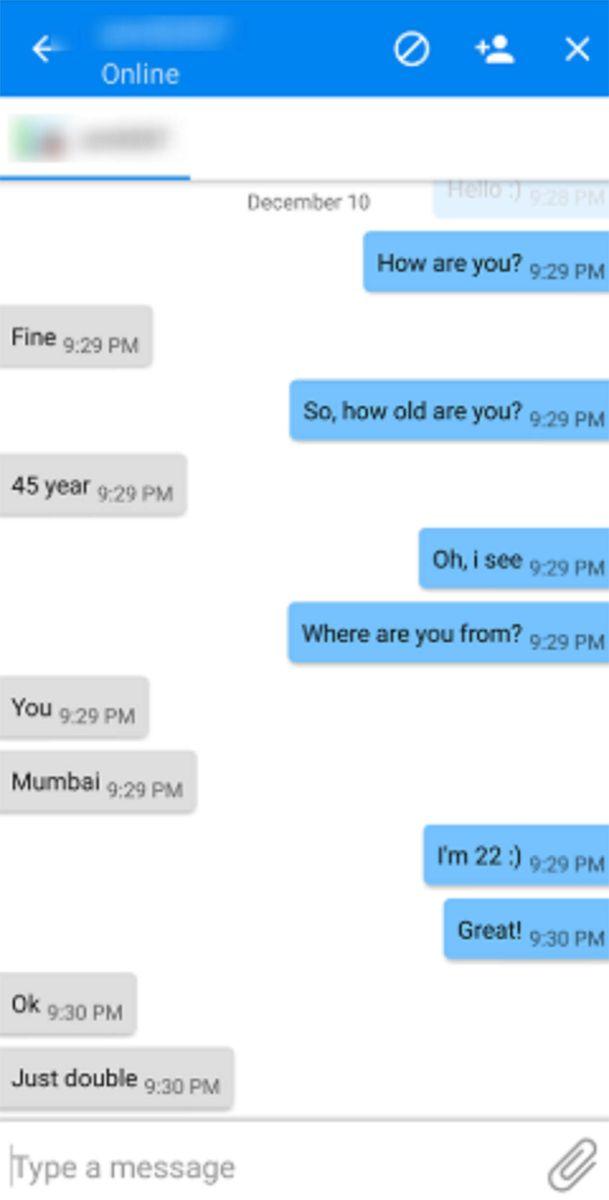This screenshot has width=609, height=1200.
Task: Block this user via the circle-slash icon
Action: [x=411, y=48]
